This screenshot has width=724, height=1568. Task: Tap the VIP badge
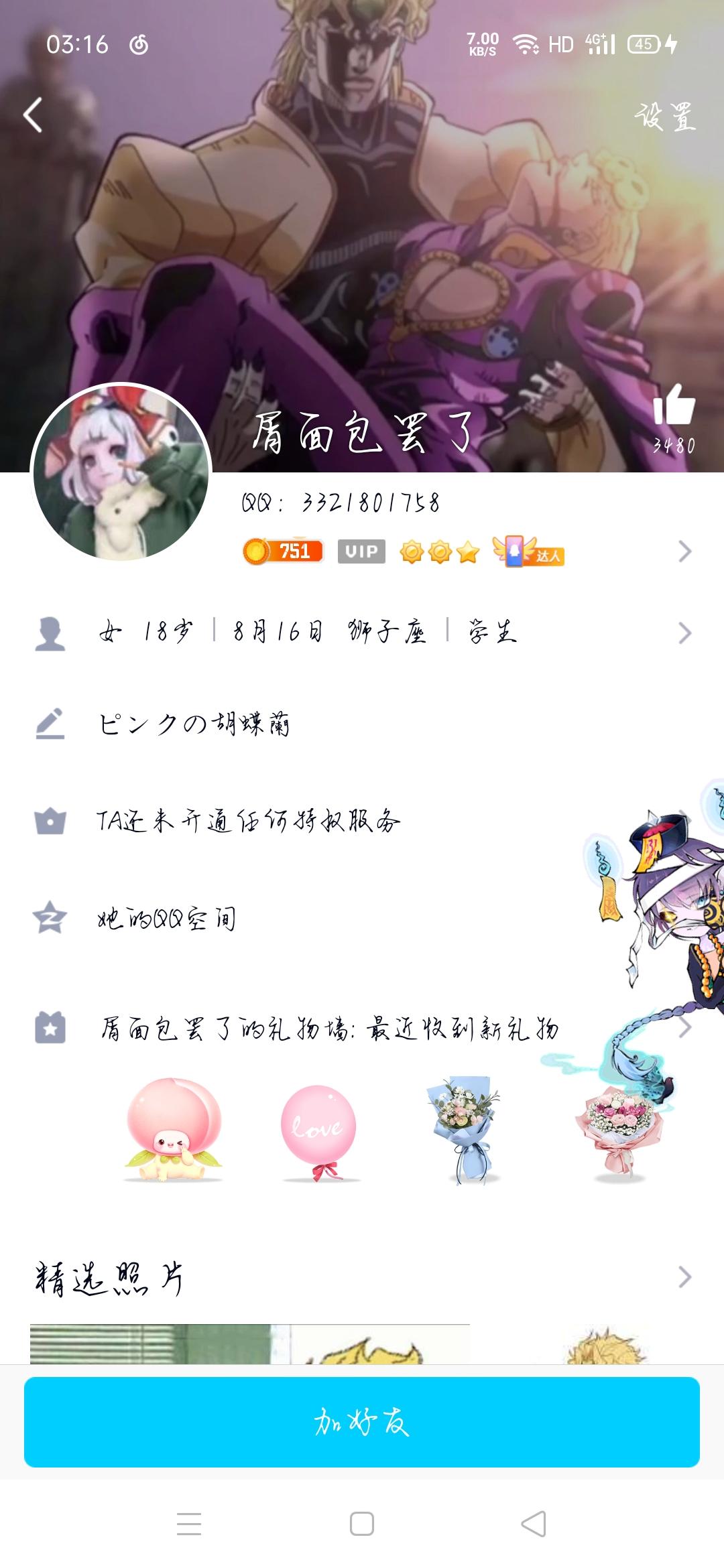coord(361,551)
